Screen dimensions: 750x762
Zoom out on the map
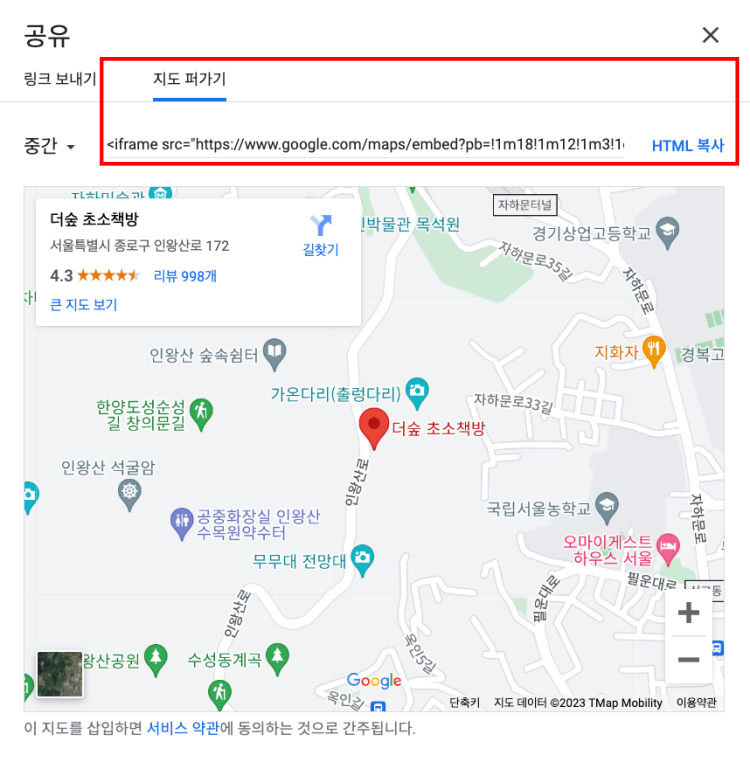click(x=688, y=659)
